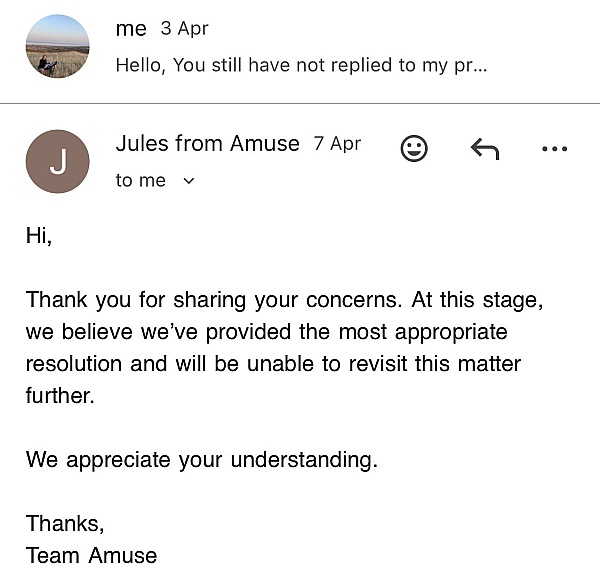The width and height of the screenshot is (600, 581).
Task: Add an emoji reaction to Jules's email
Action: pyautogui.click(x=414, y=149)
